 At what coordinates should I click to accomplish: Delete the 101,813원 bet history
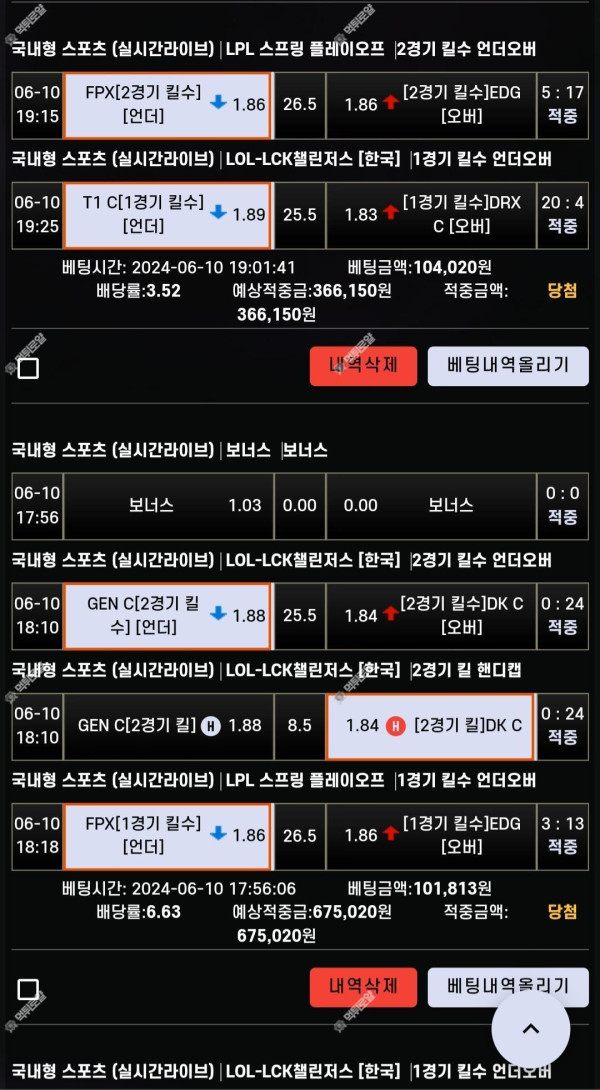coord(363,986)
